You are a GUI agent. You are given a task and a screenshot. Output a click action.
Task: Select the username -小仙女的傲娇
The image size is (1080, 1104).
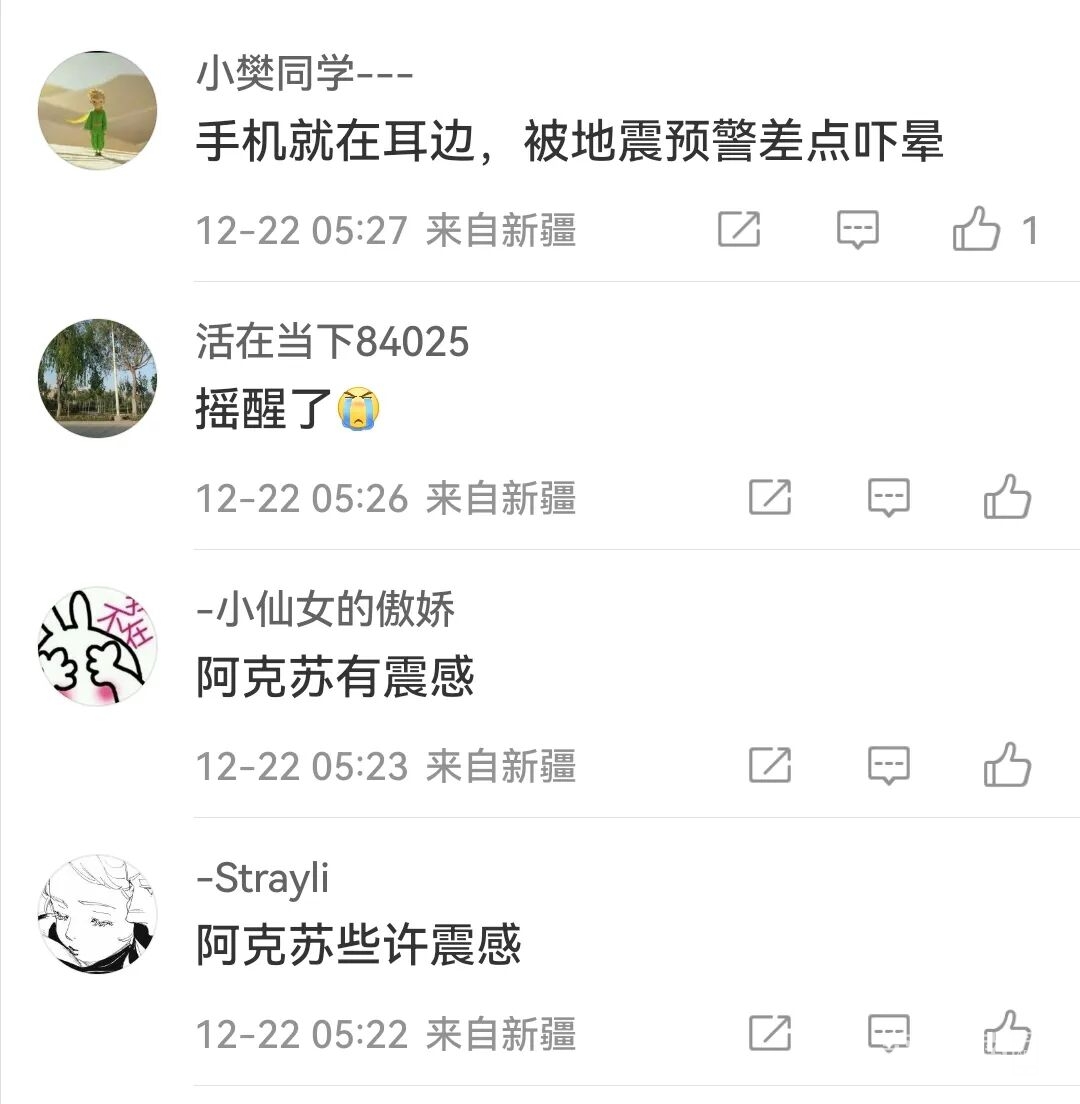pyautogui.click(x=325, y=610)
